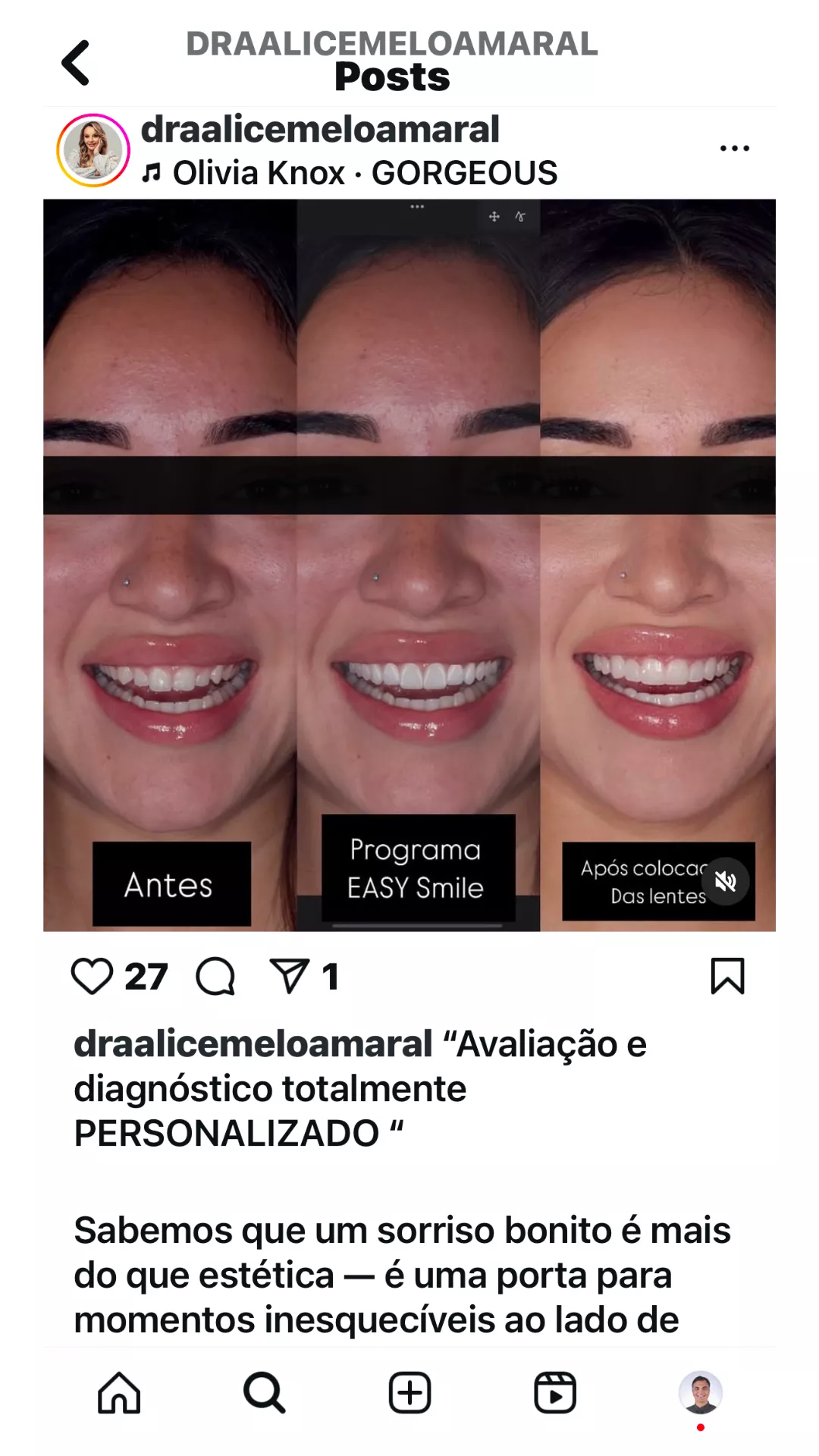Share the post via paper plane icon
Viewport: 819px width, 1456px height.
(x=290, y=976)
